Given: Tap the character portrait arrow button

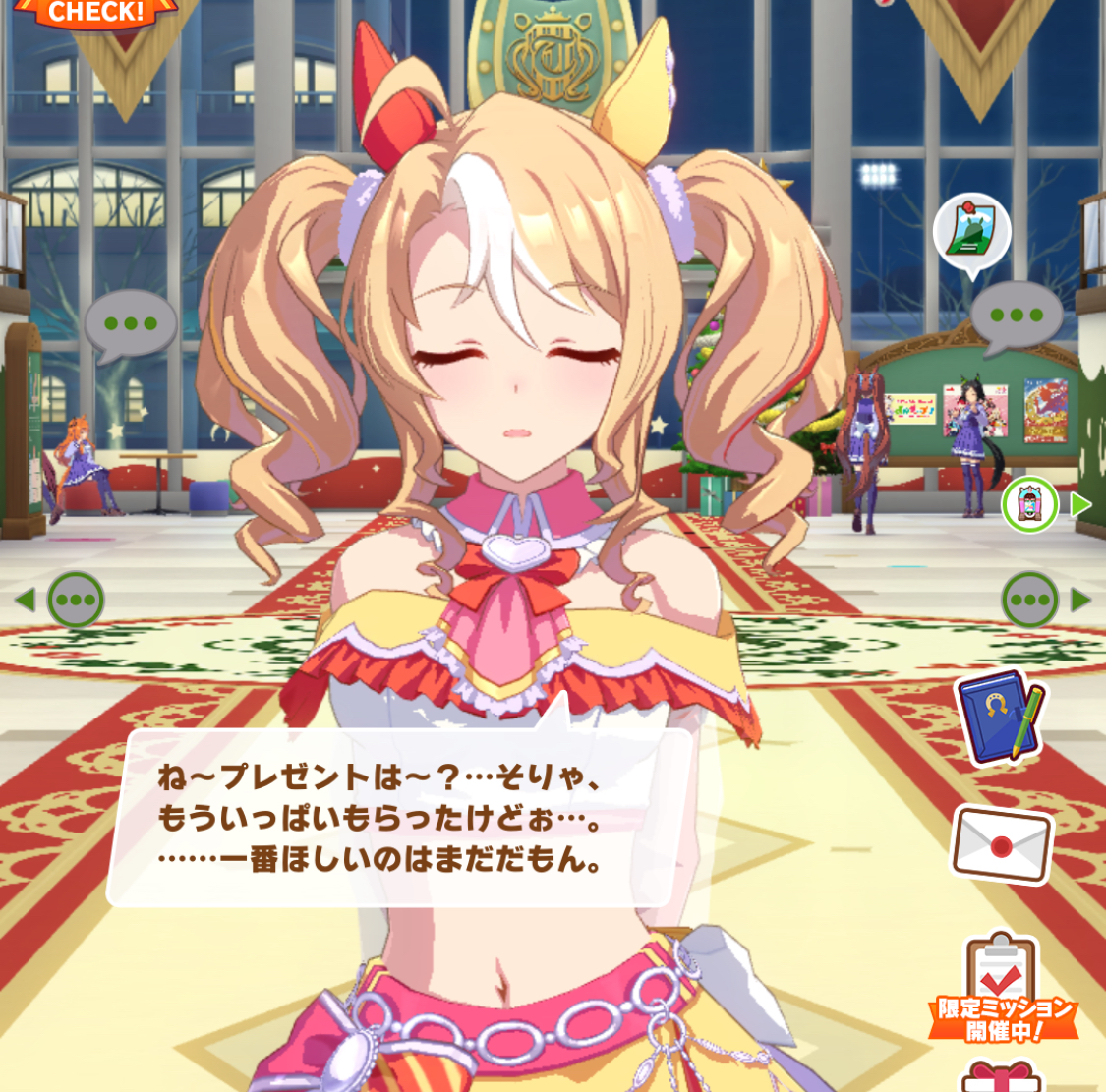Looking at the screenshot, I should coord(1046,505).
